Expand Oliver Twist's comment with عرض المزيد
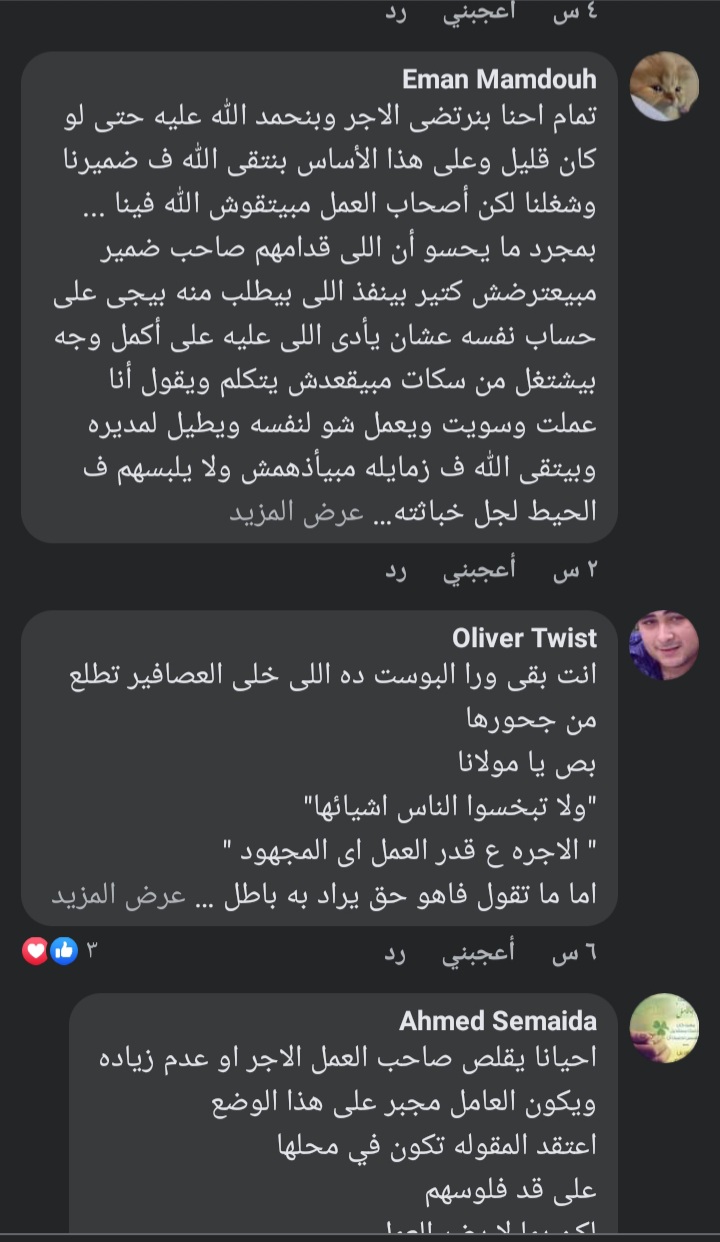Image resolution: width=720 pixels, height=1242 pixels. point(106,895)
